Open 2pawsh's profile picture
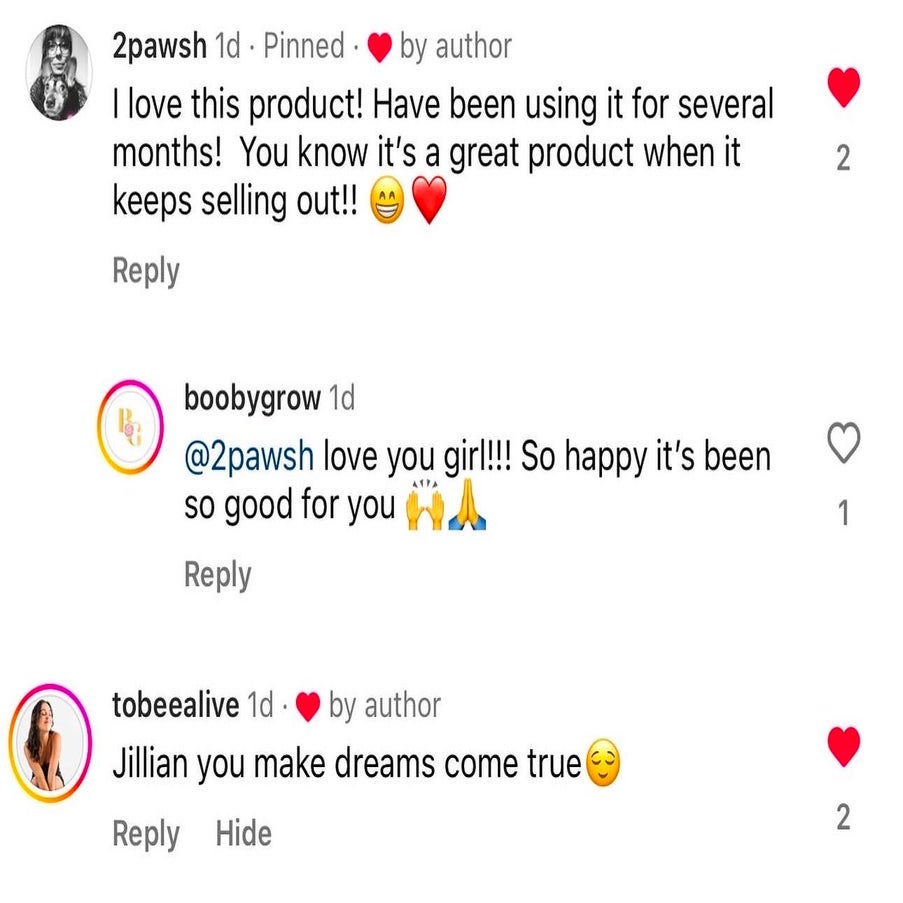The width and height of the screenshot is (903, 903). (60, 74)
